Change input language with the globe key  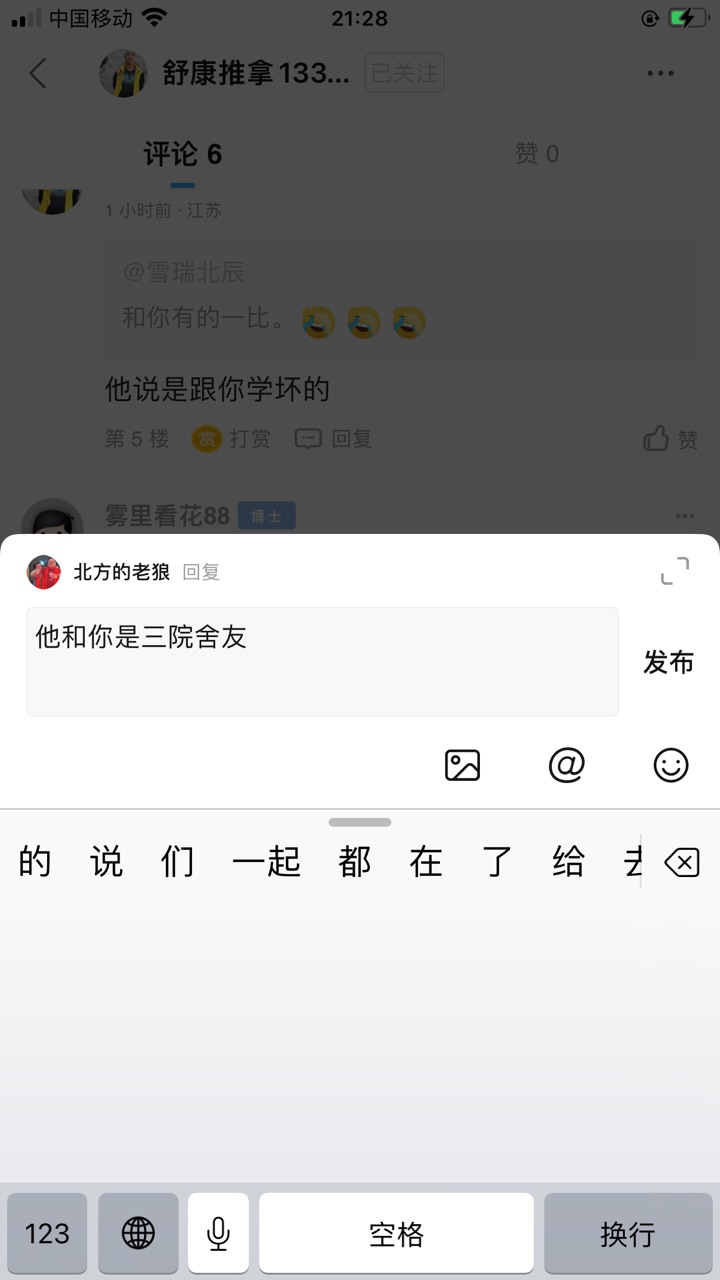click(138, 1233)
